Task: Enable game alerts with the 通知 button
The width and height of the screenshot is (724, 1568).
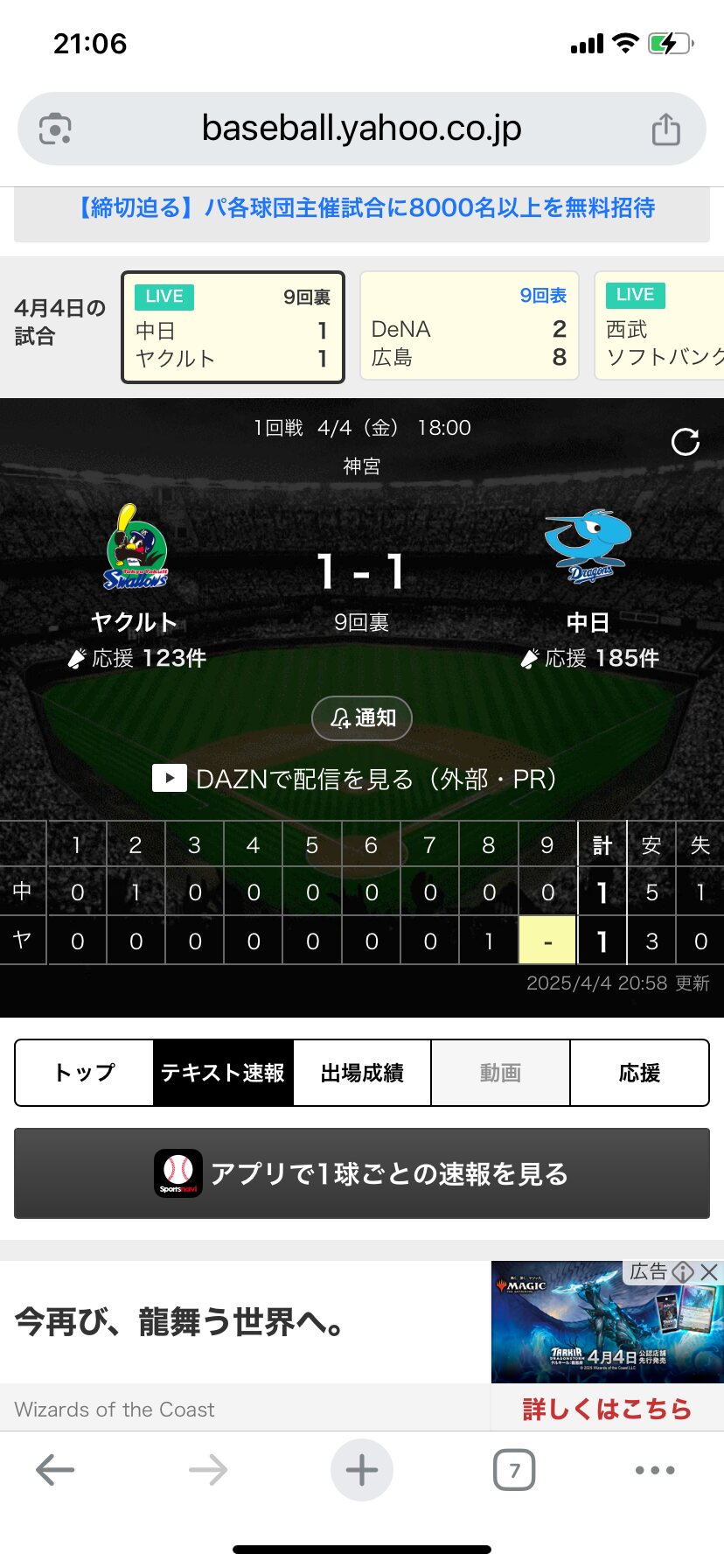Action: click(362, 718)
